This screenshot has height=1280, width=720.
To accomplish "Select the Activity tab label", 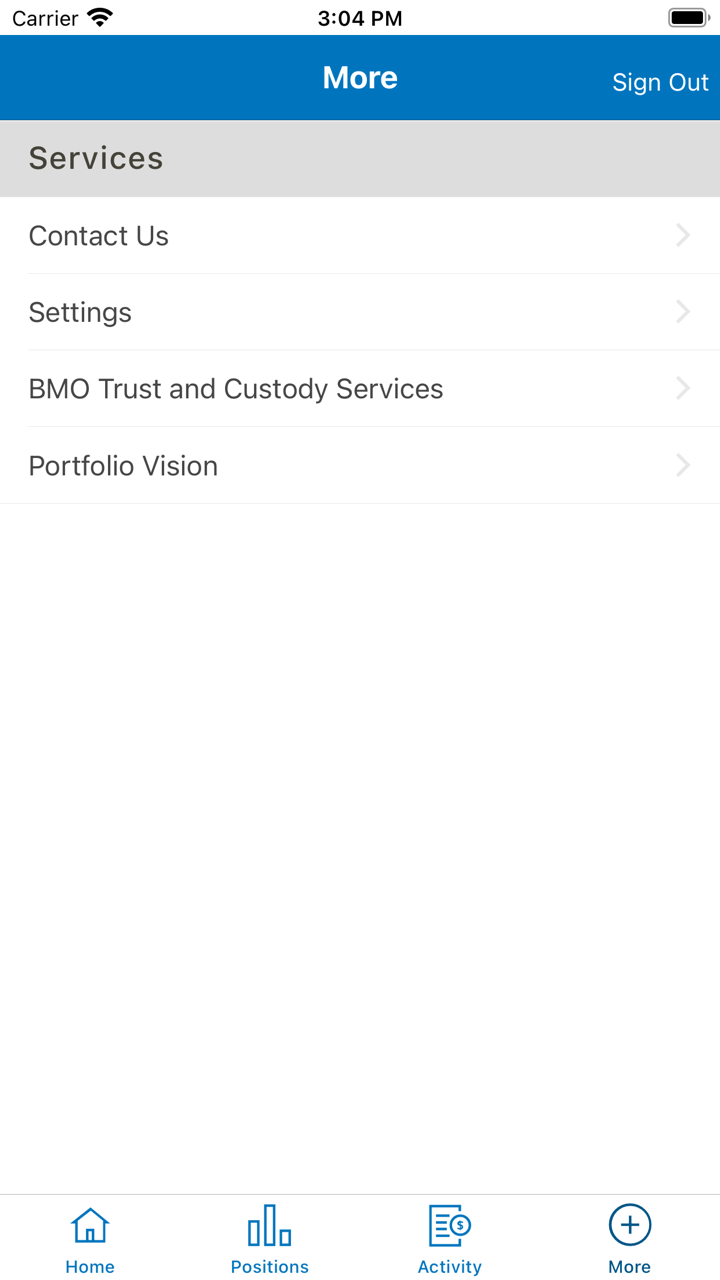I will (x=450, y=1266).
